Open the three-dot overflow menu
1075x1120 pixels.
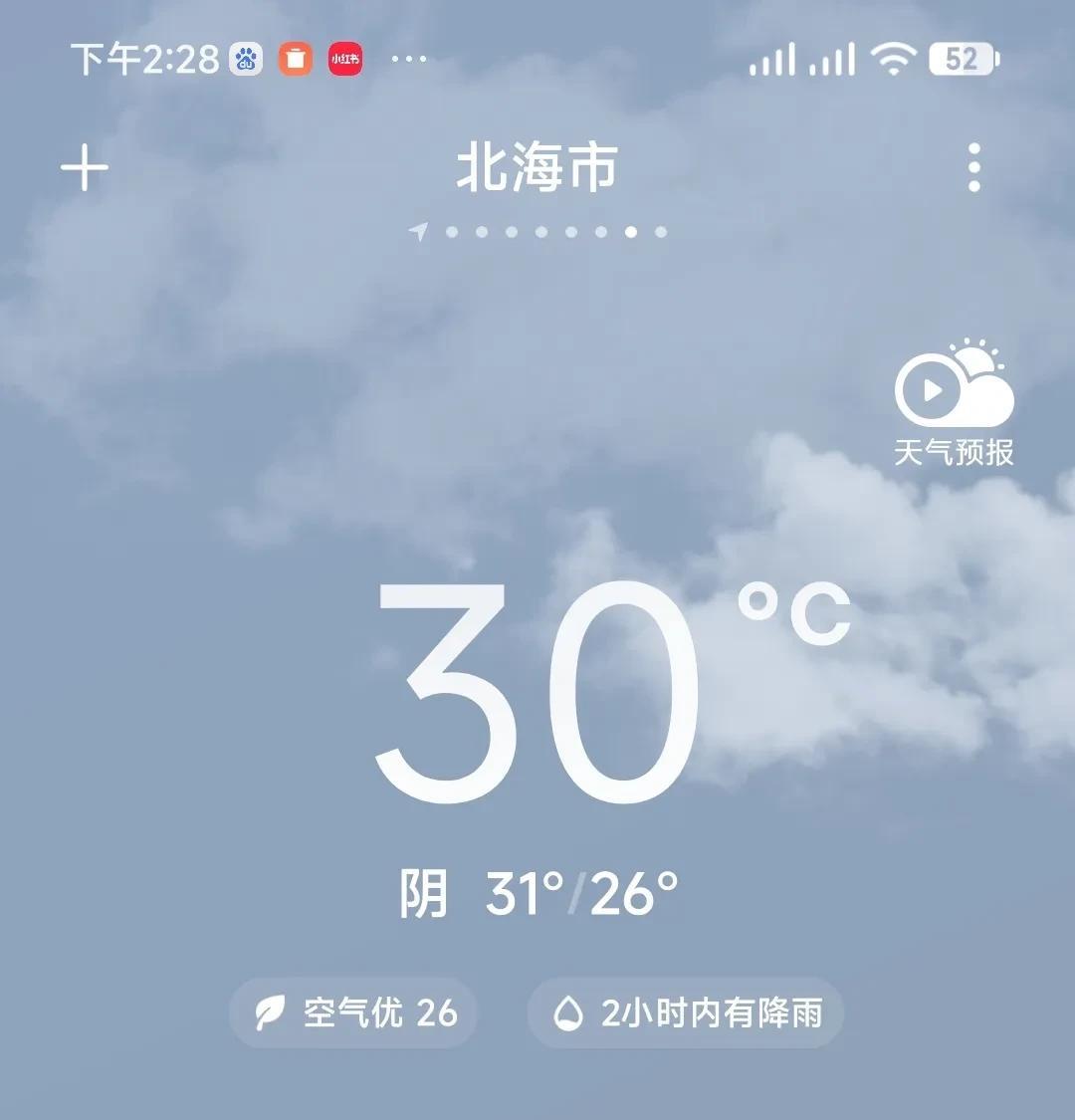coord(972,166)
